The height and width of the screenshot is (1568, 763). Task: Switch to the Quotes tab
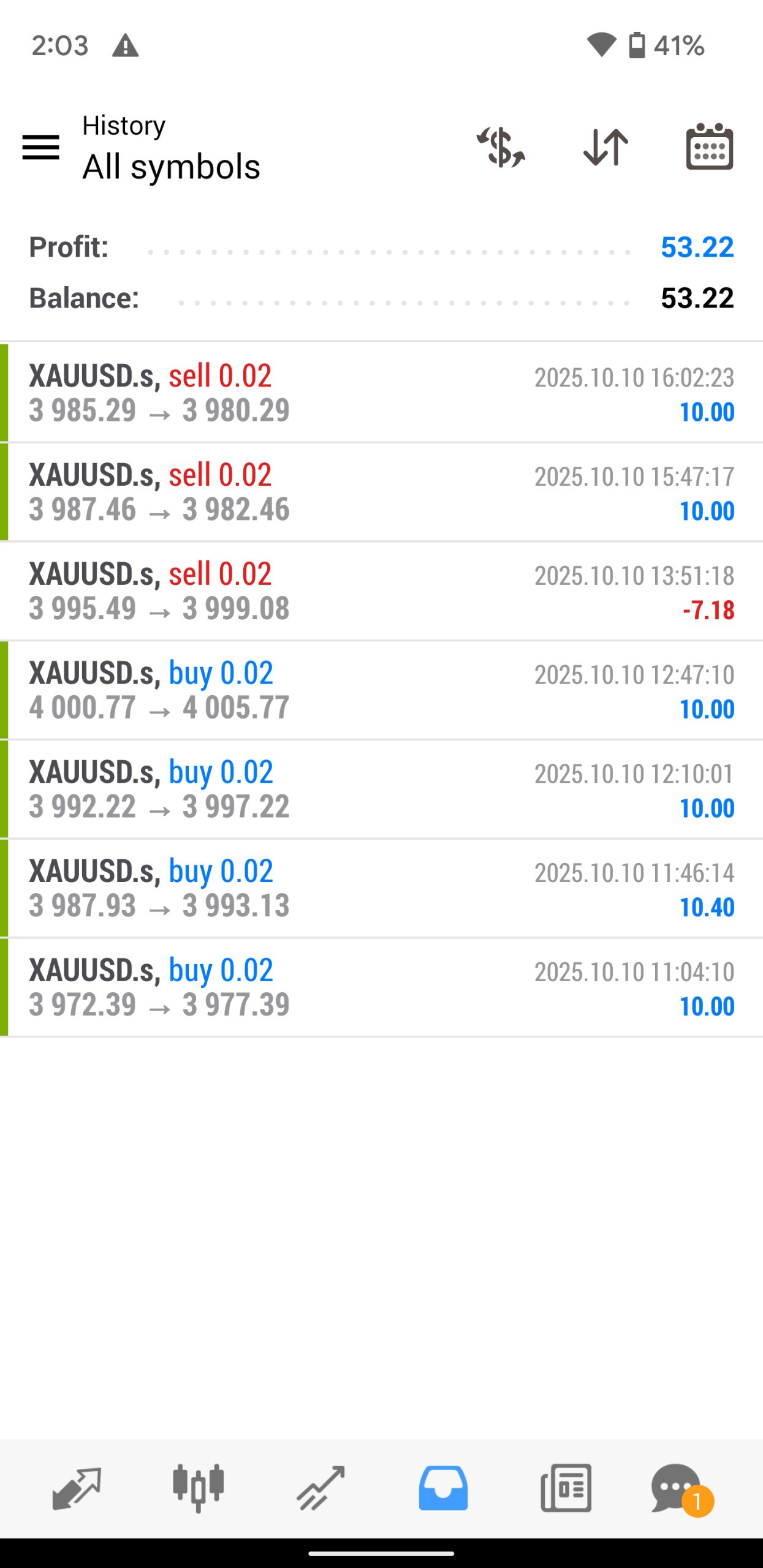coord(76,1488)
